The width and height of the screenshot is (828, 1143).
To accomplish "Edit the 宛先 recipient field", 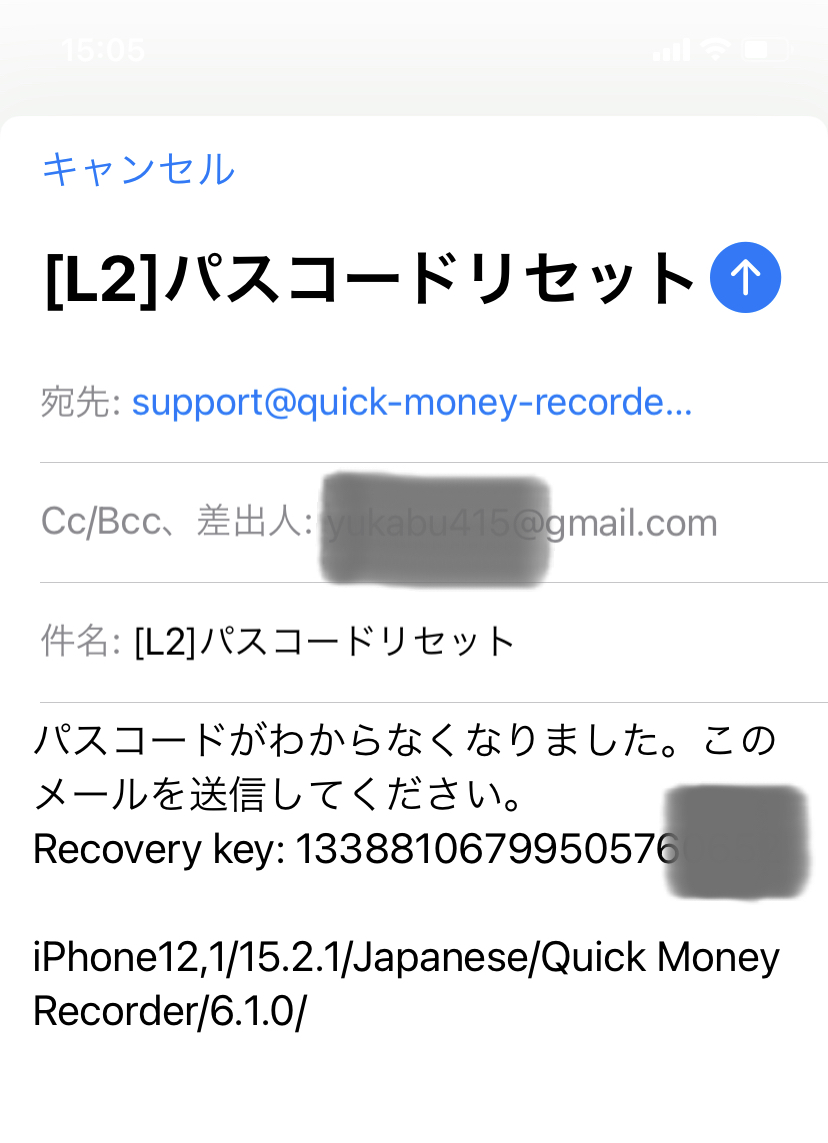I will pos(410,403).
